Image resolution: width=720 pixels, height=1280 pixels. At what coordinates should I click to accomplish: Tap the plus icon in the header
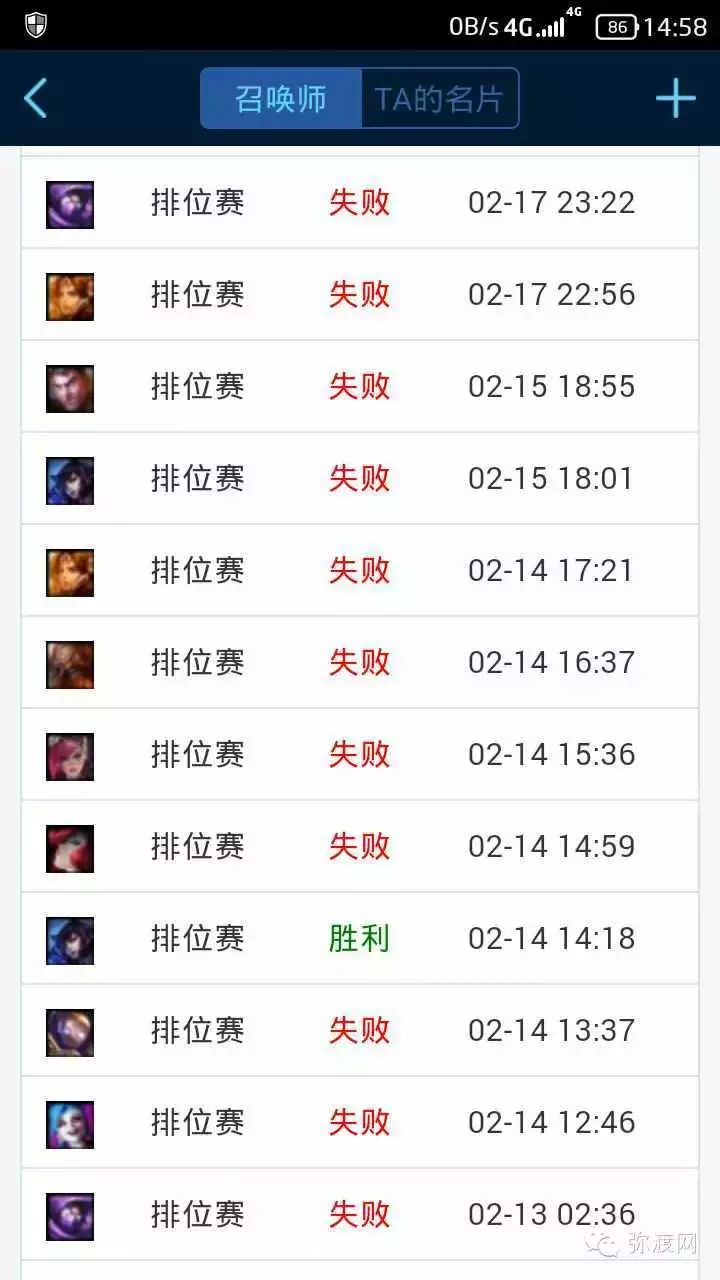[x=675, y=98]
